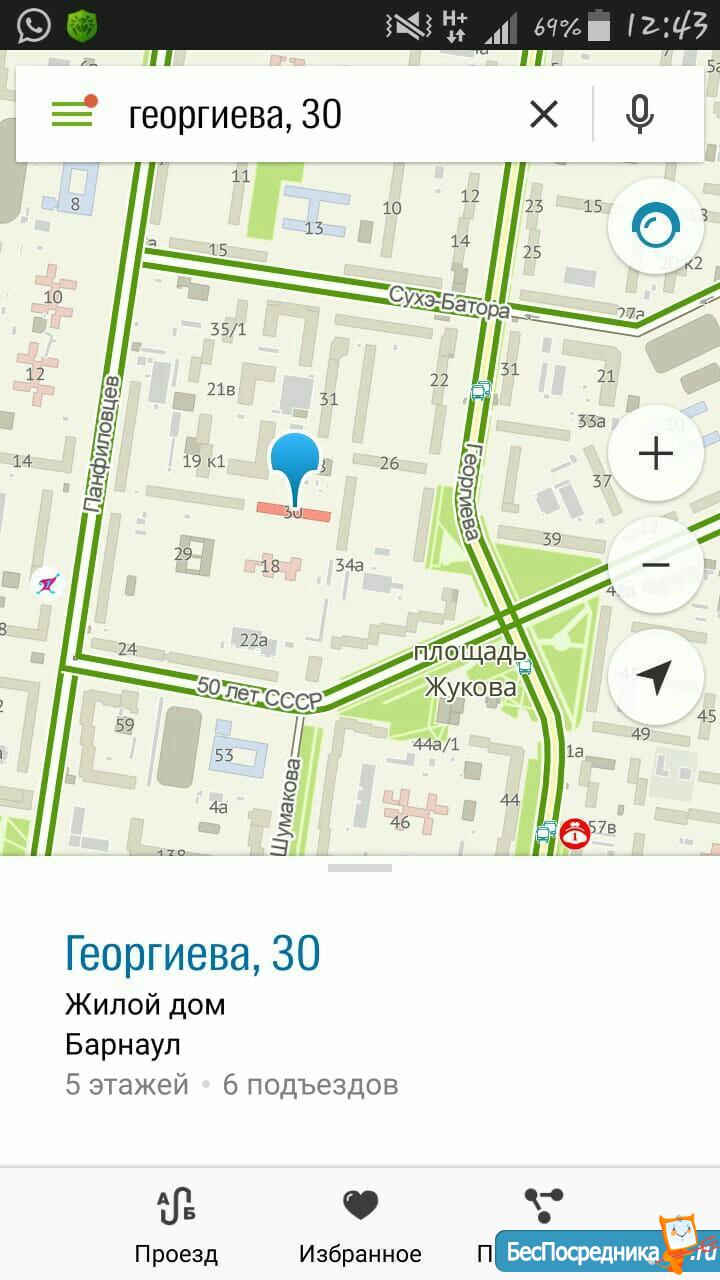
Task: Tap the bus stop icon near Георгиева 31
Action: tap(482, 391)
